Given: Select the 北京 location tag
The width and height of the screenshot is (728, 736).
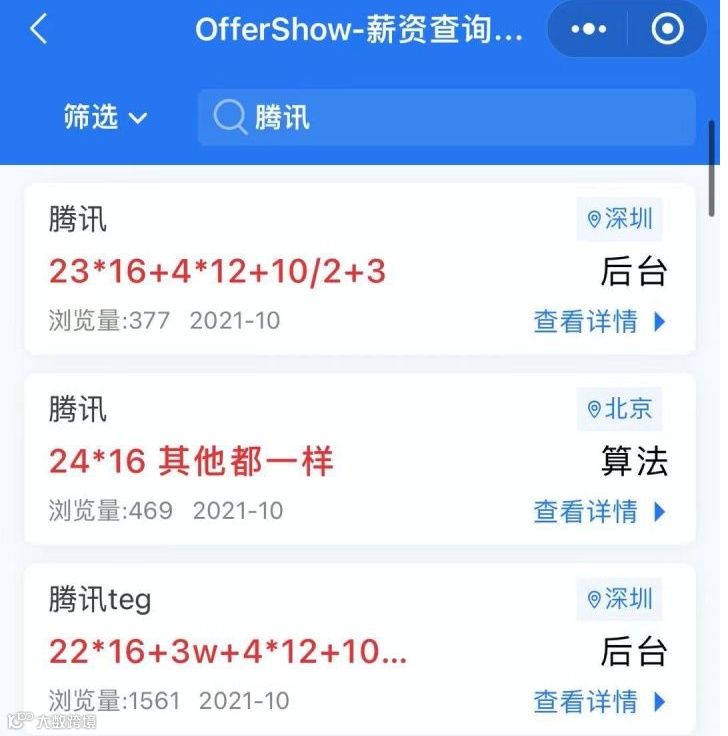Looking at the screenshot, I should (x=619, y=409).
